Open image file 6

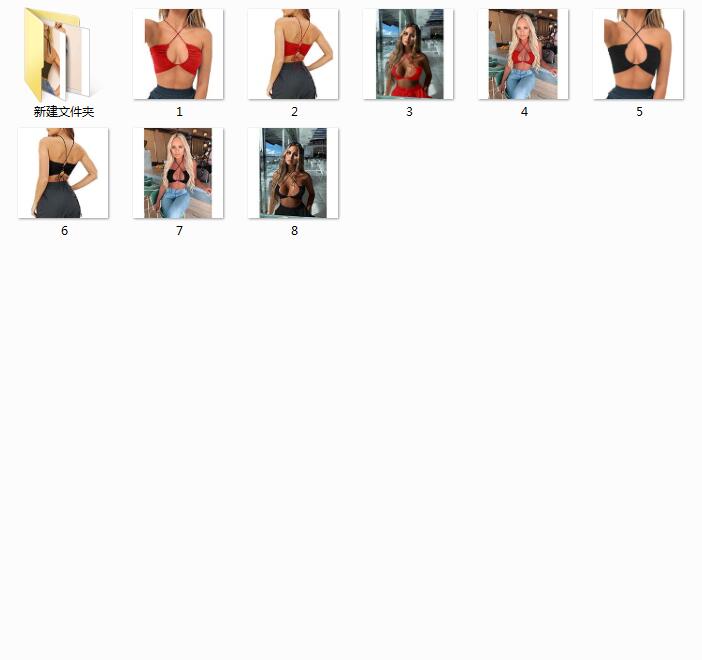[x=63, y=173]
